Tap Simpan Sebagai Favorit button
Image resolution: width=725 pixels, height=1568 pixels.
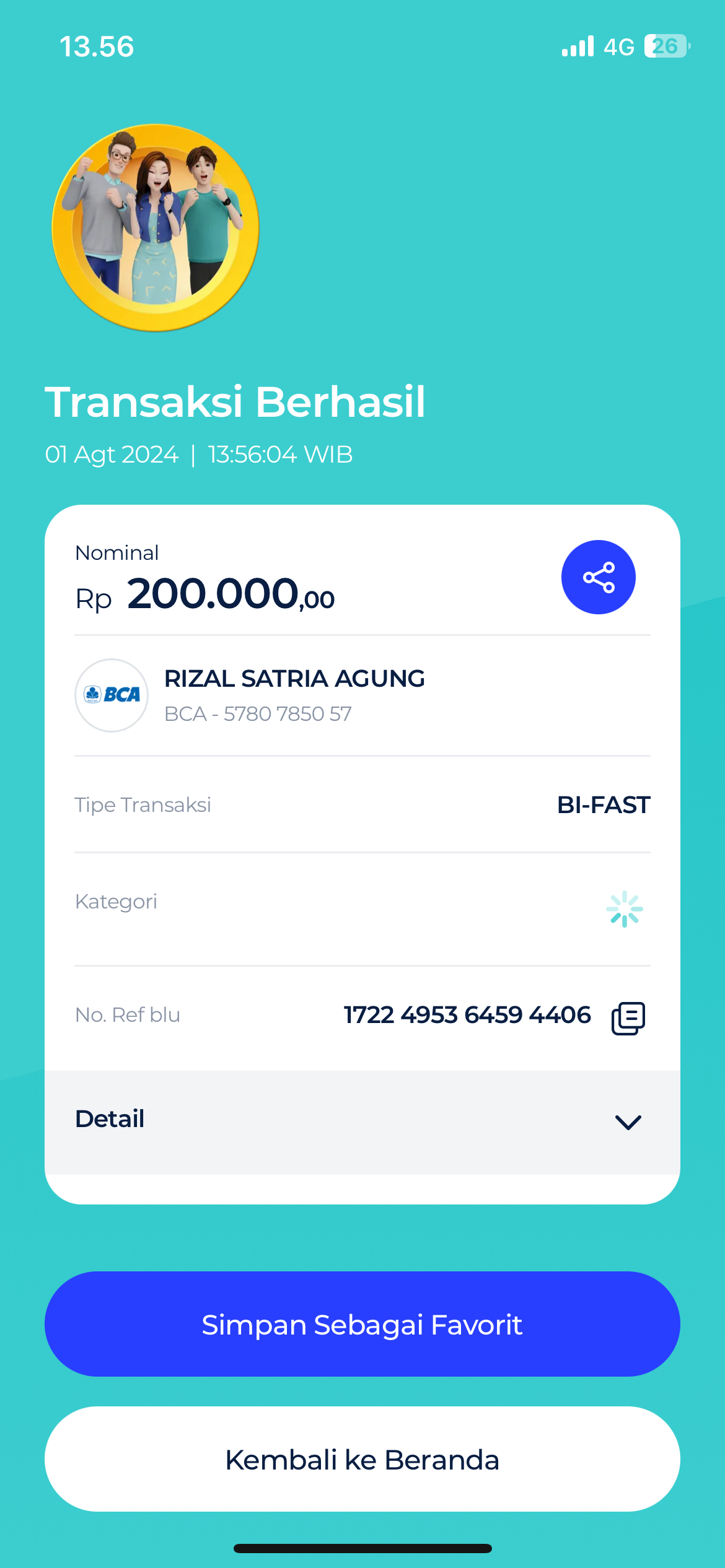[362, 1324]
